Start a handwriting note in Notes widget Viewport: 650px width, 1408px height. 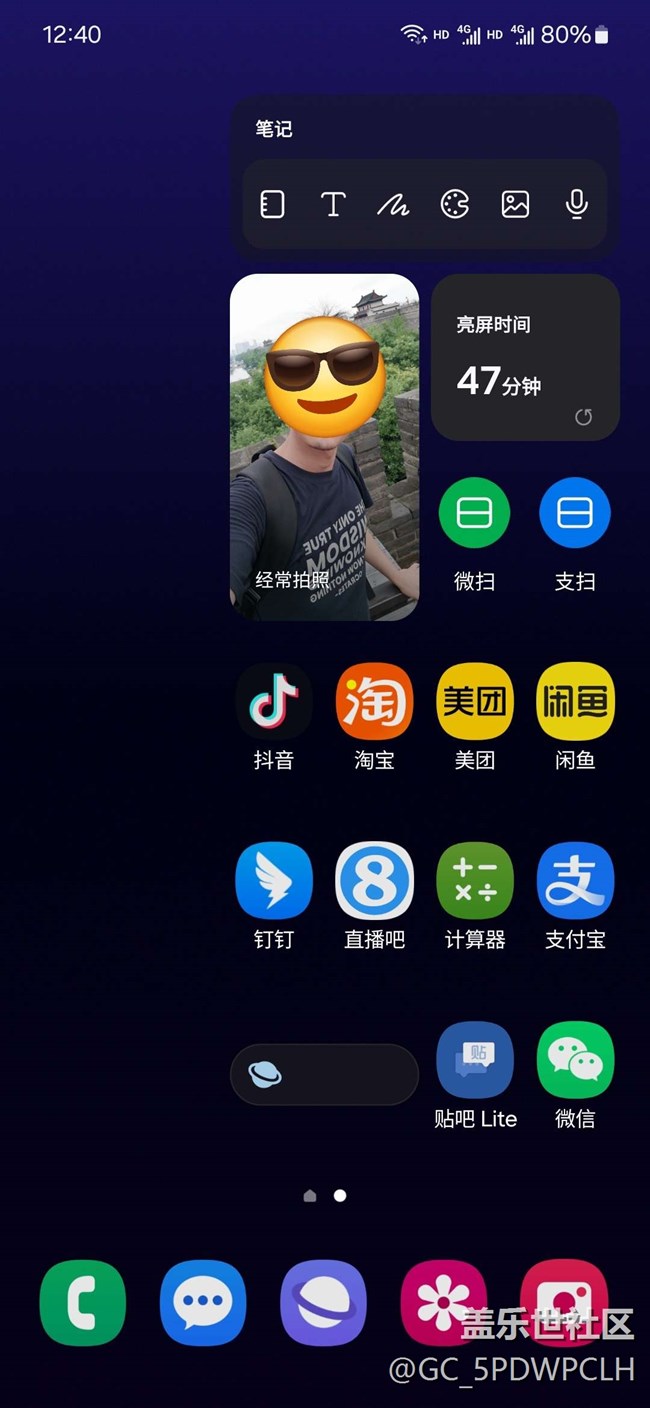393,205
